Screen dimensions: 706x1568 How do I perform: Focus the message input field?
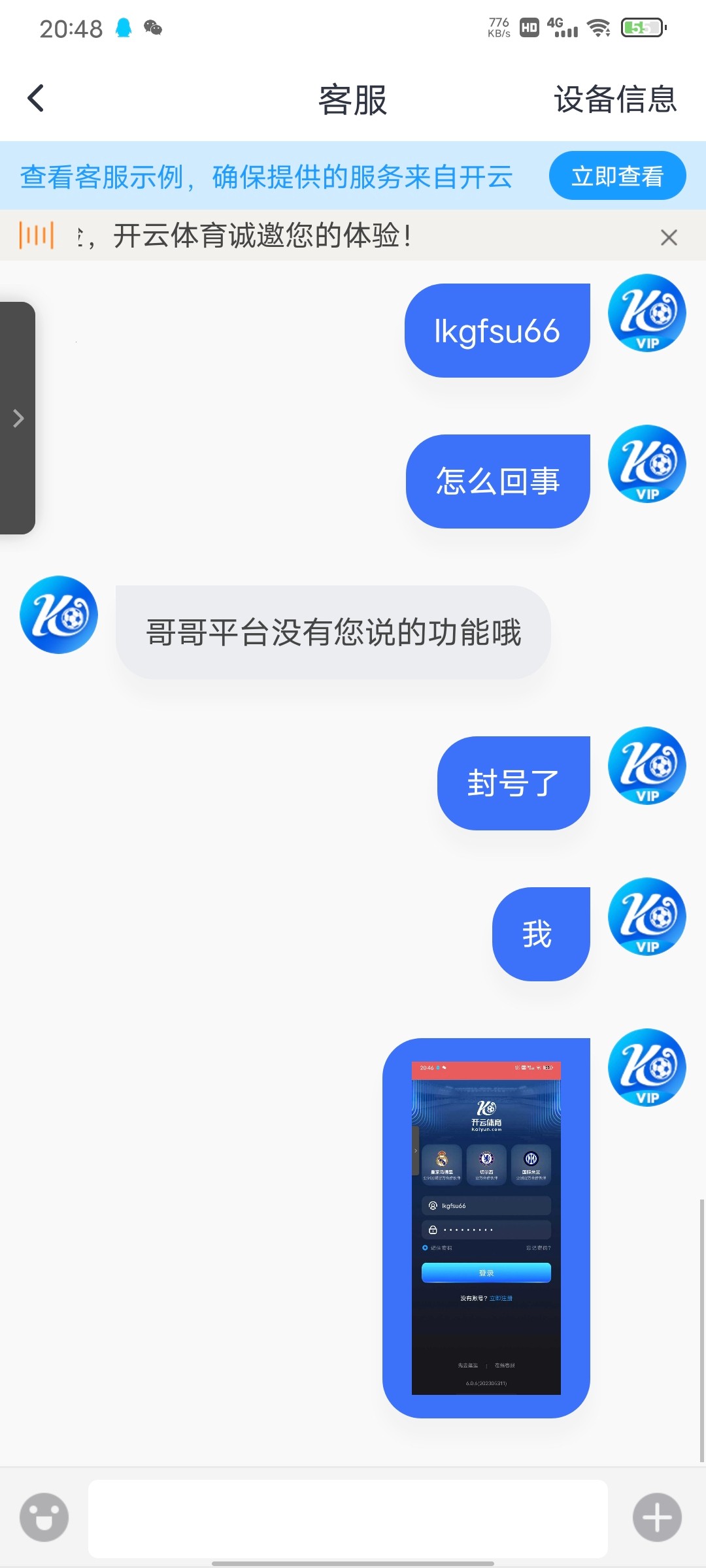point(348,1518)
